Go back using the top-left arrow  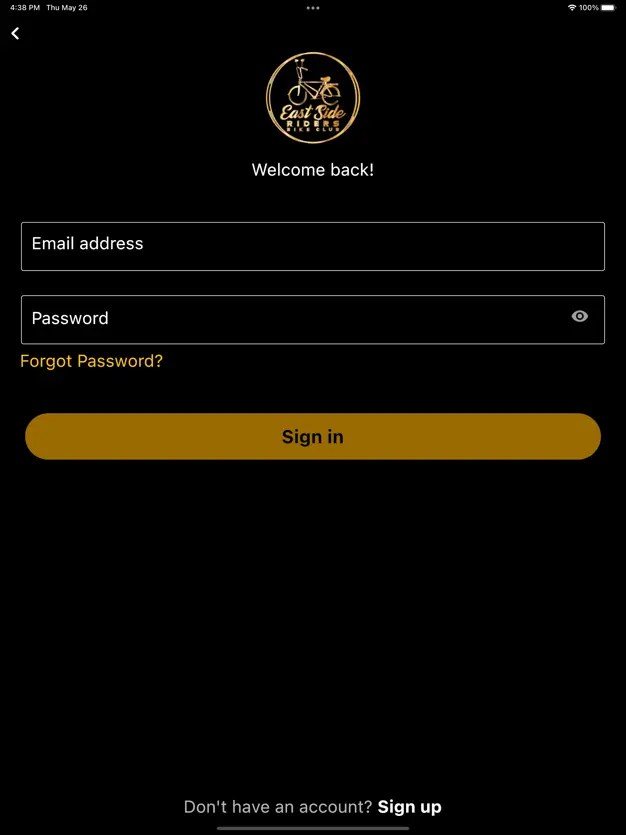(15, 34)
